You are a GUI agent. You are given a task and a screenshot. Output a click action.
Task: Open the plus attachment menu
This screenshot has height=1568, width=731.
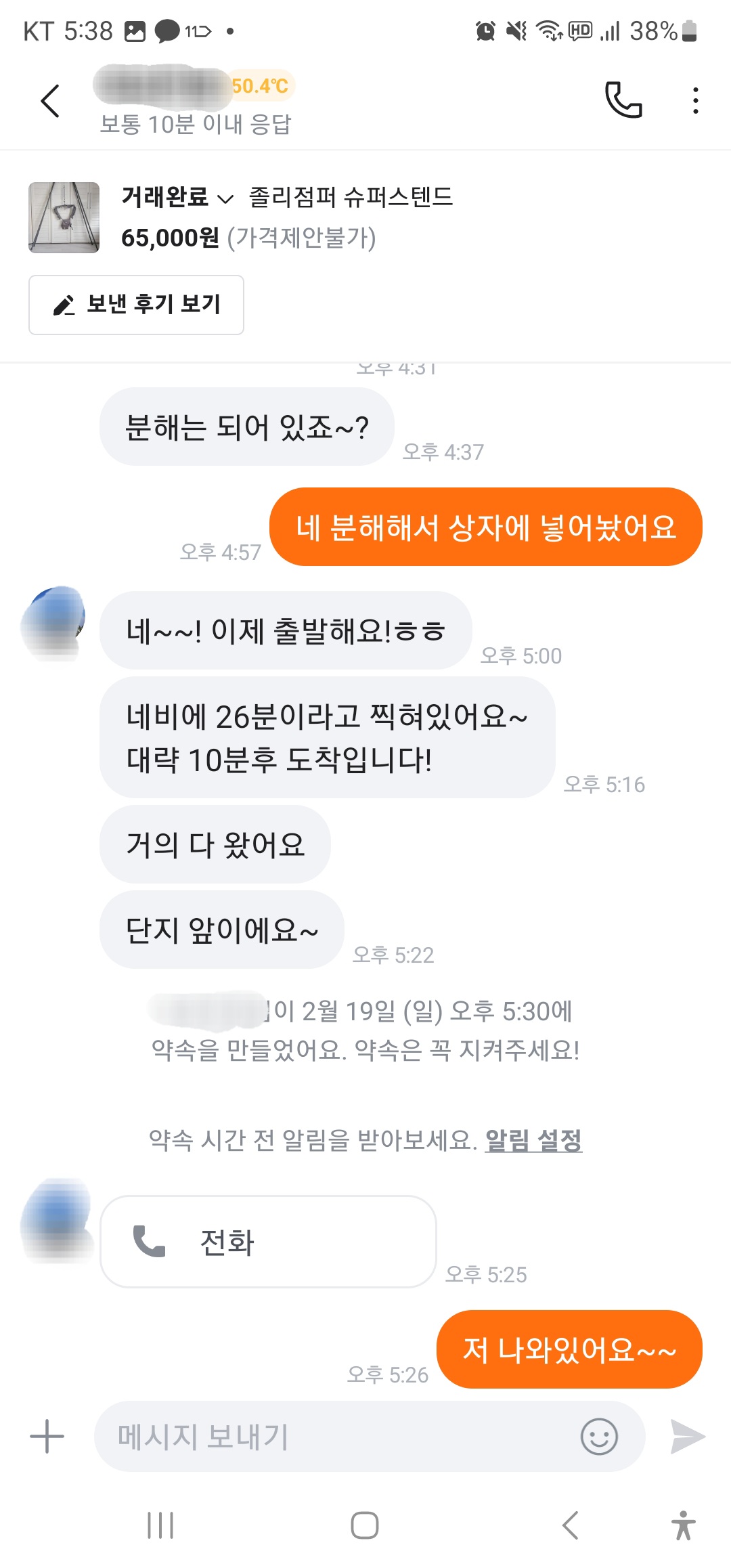(47, 1437)
